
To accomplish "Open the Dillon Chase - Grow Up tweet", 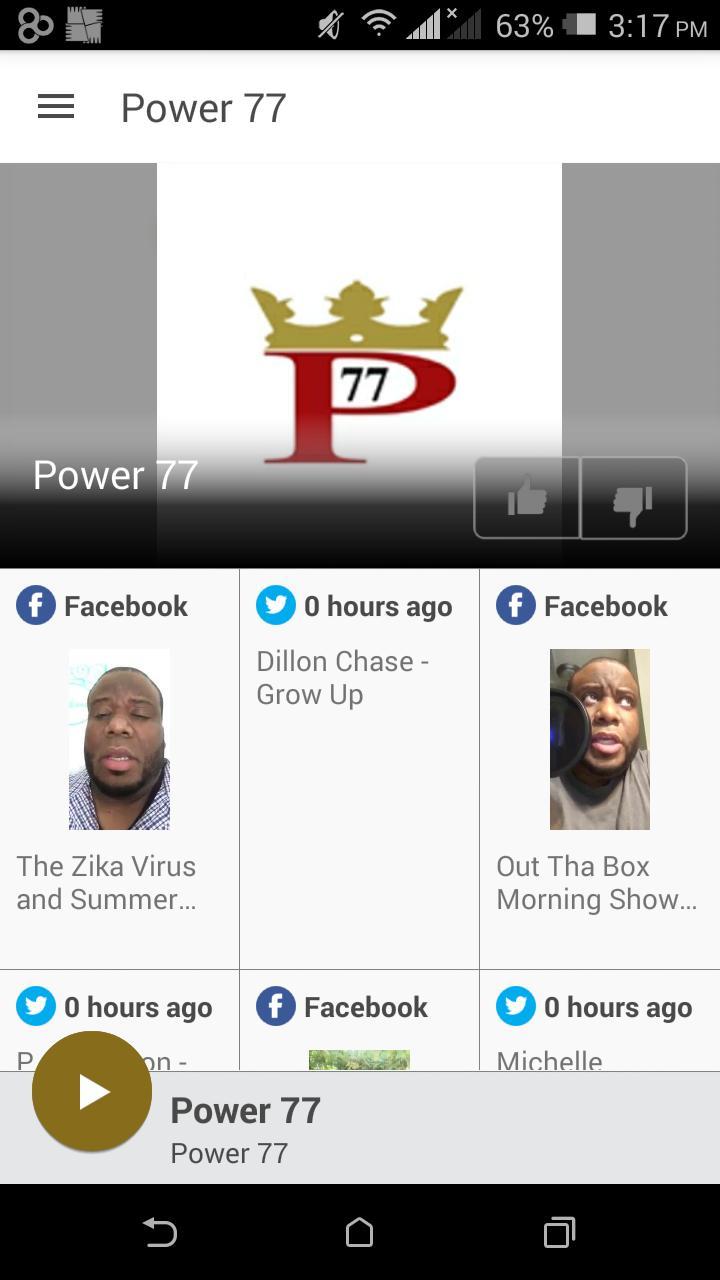I will [359, 768].
